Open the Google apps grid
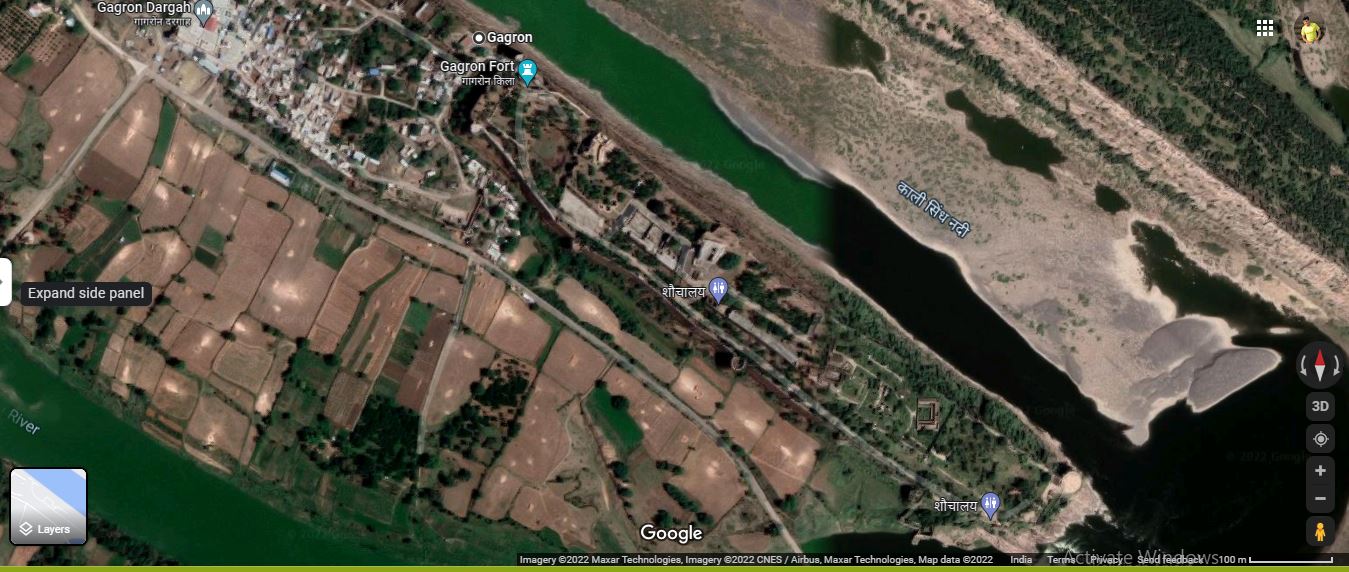1349x572 pixels. [x=1265, y=28]
